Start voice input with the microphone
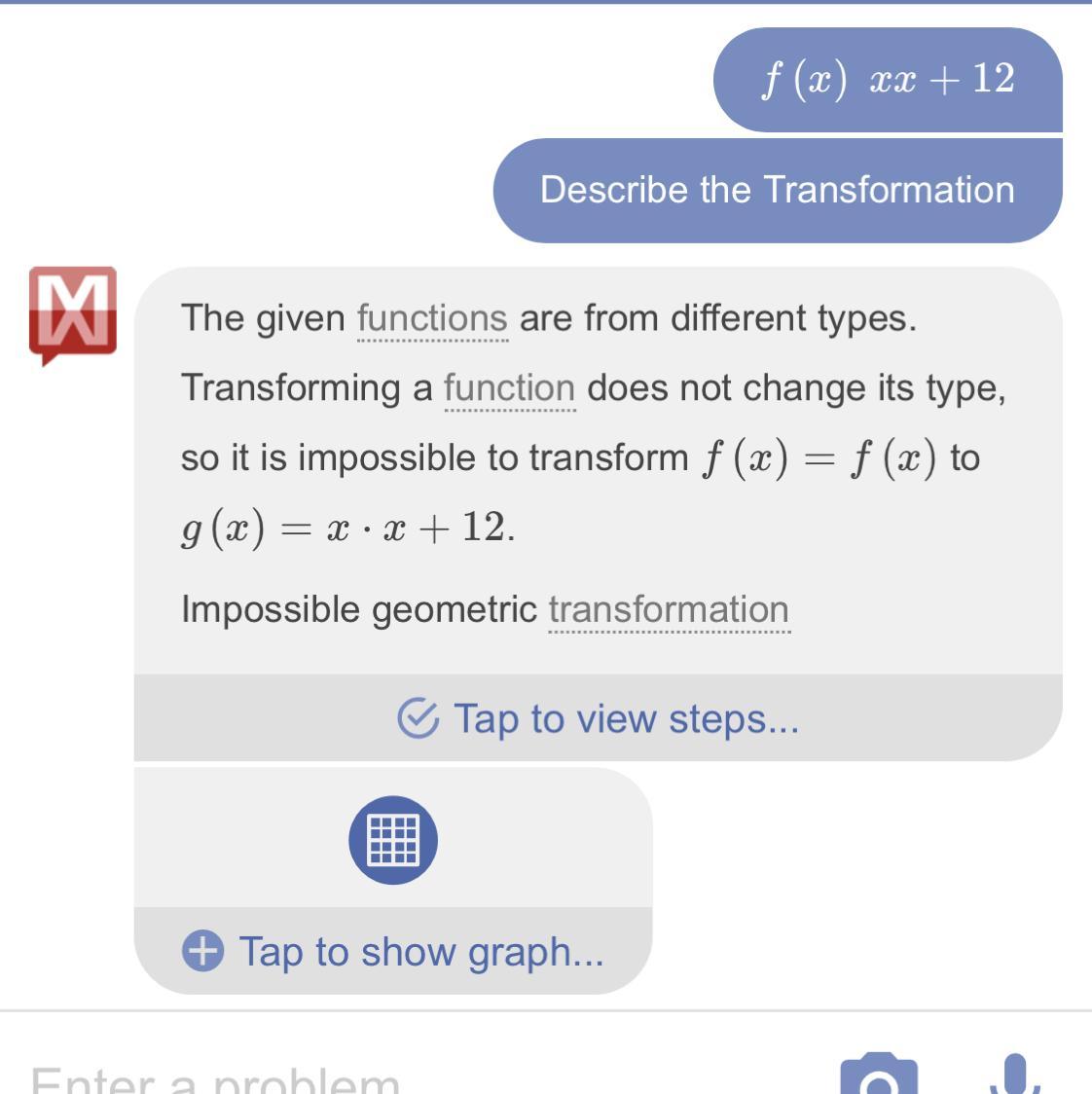 click(1014, 1075)
